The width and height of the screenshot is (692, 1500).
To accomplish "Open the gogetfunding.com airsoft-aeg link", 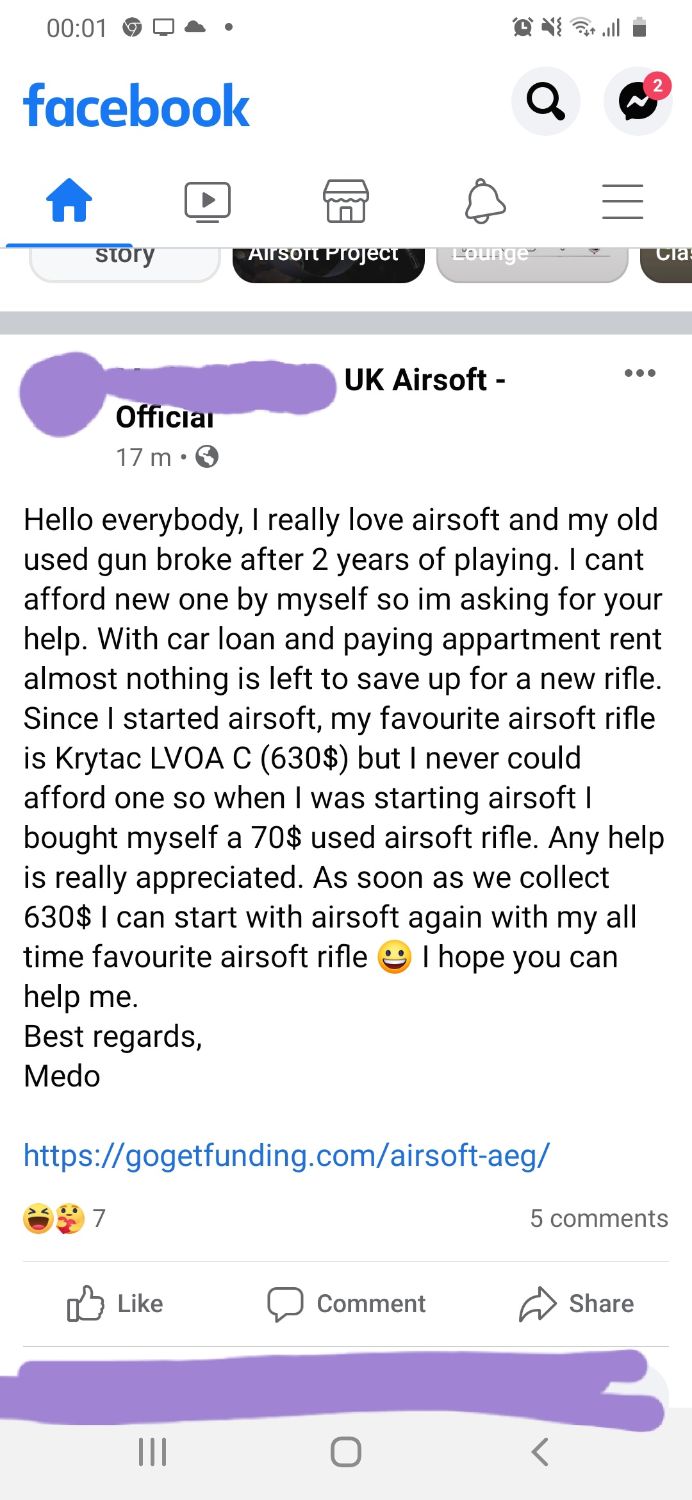I will coord(286,1156).
